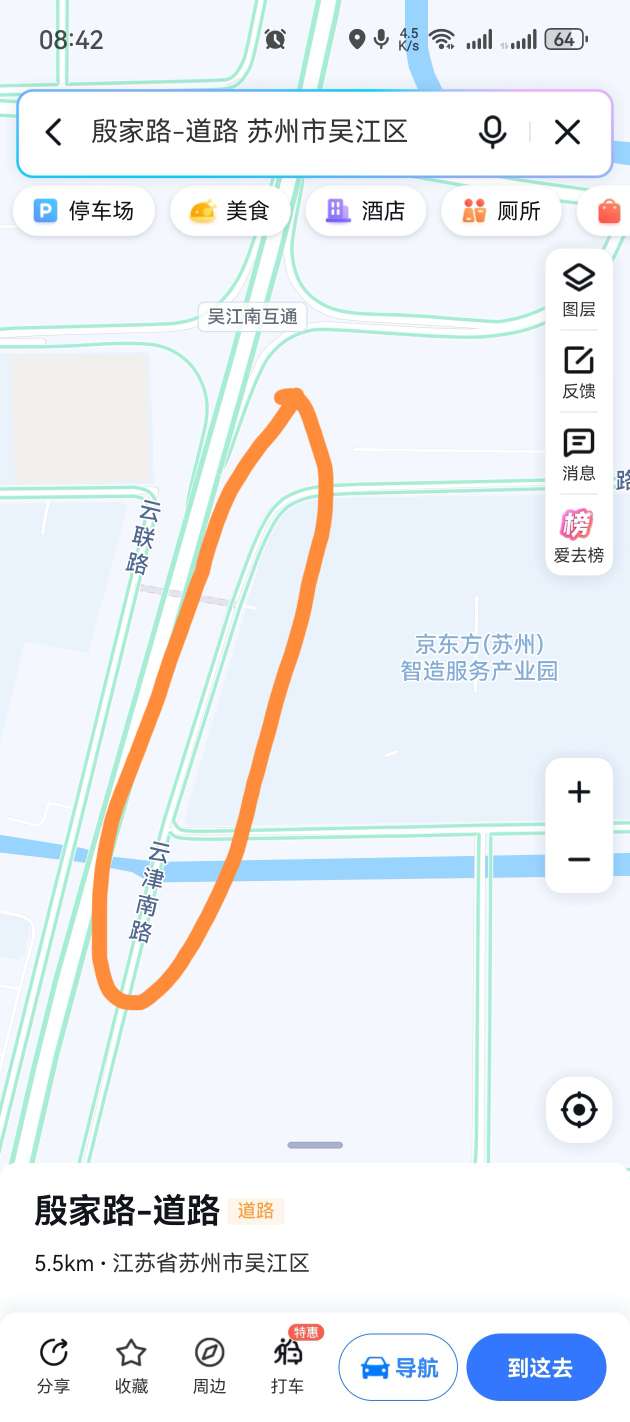Viewport: 630px width, 1422px height.
Task: Open the 图层 map layers
Action: pyautogui.click(x=579, y=290)
